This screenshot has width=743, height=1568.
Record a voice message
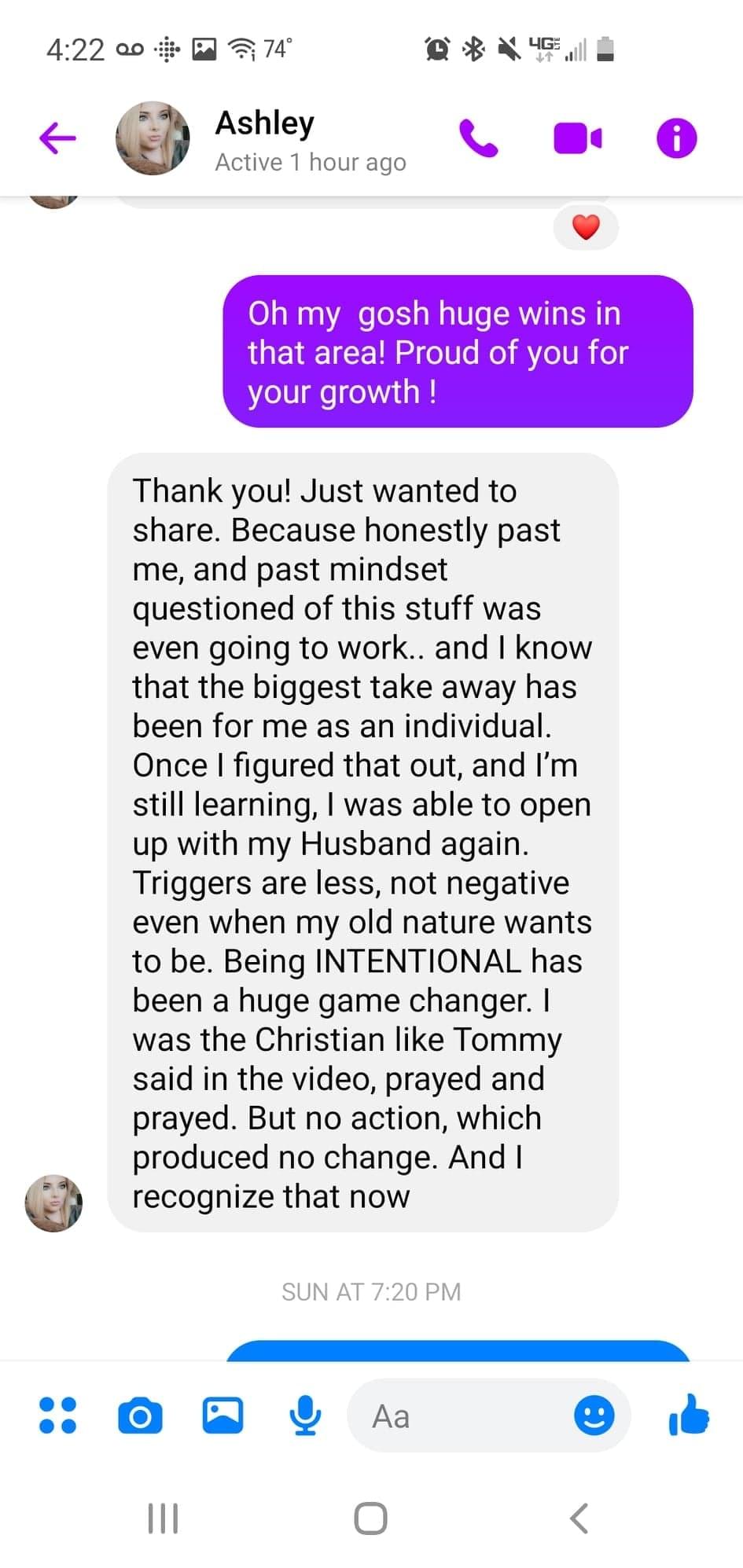tap(304, 1416)
